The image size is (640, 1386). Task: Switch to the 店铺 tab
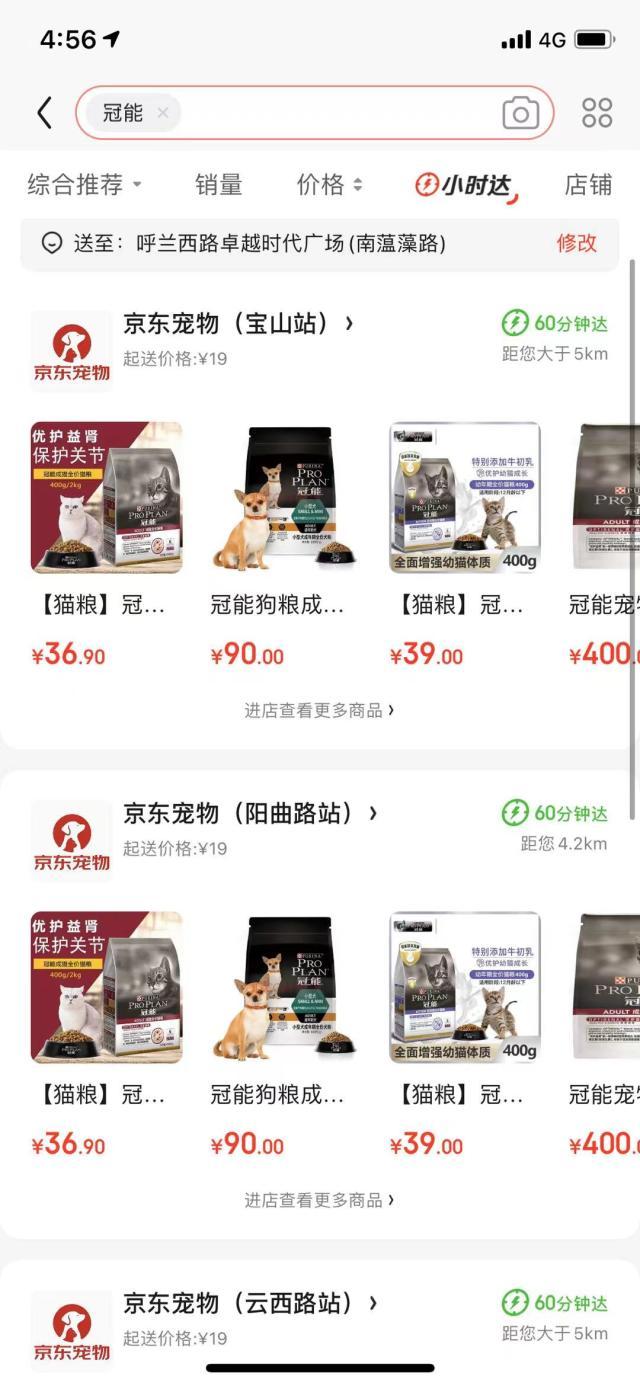point(588,185)
